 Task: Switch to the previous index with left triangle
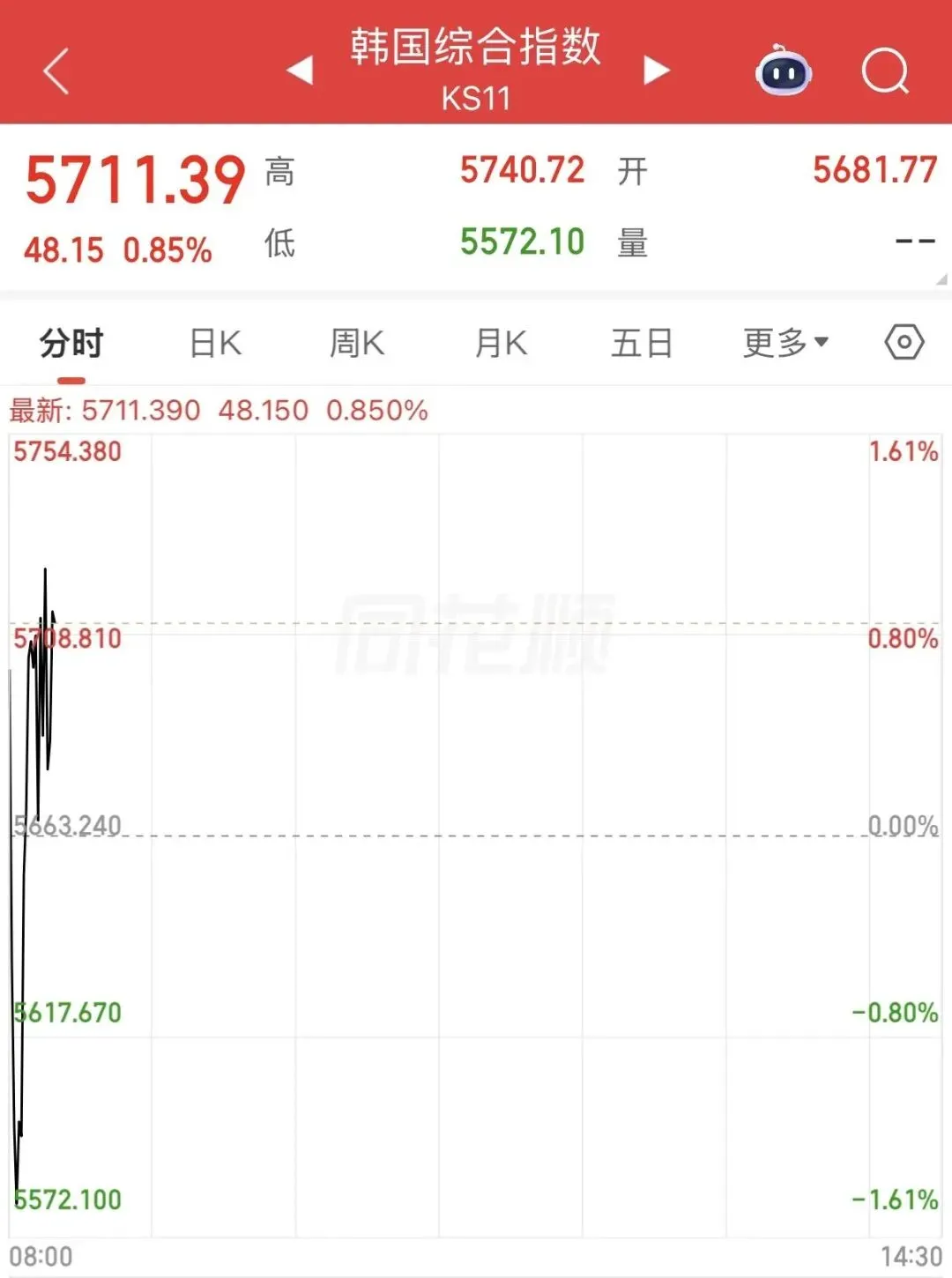click(x=301, y=70)
